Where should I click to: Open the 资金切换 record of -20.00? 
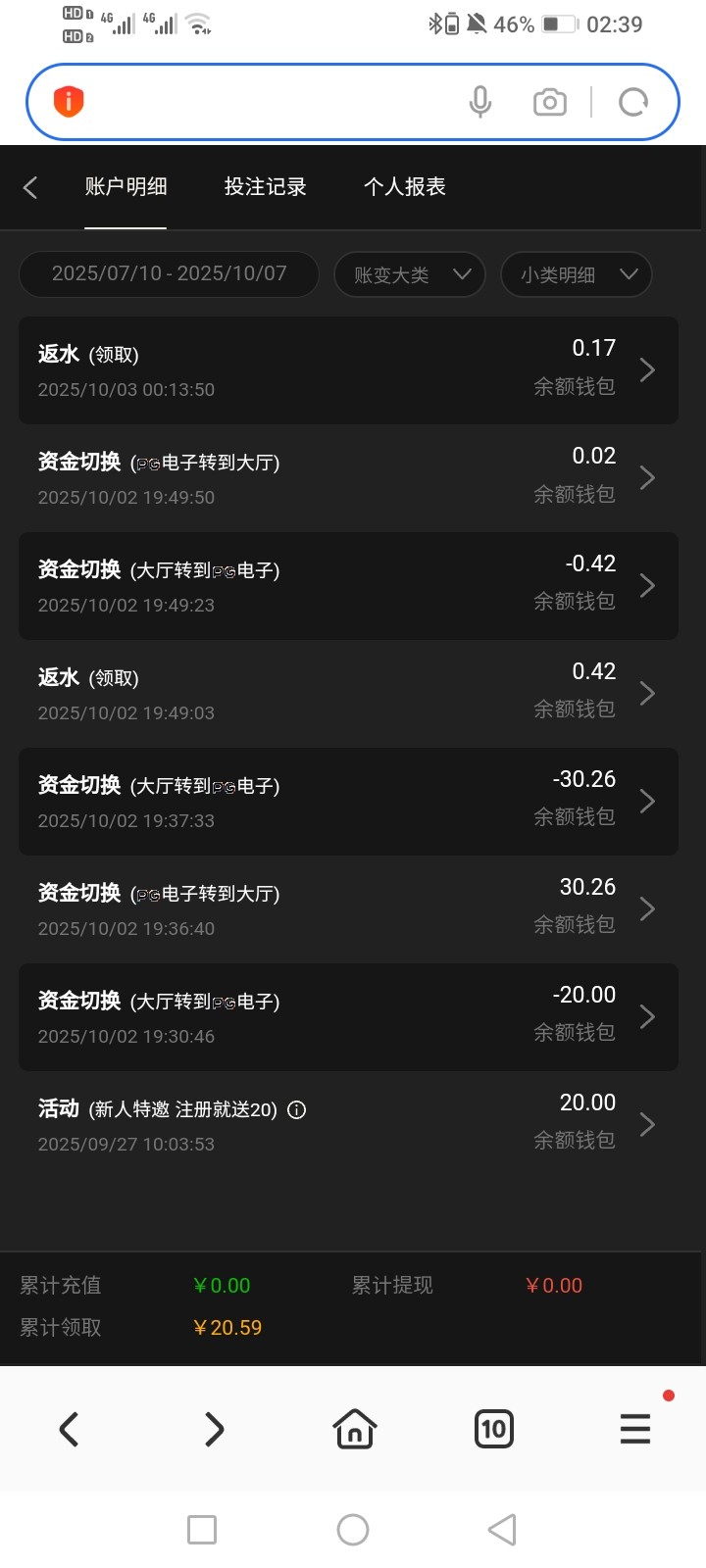[348, 1017]
